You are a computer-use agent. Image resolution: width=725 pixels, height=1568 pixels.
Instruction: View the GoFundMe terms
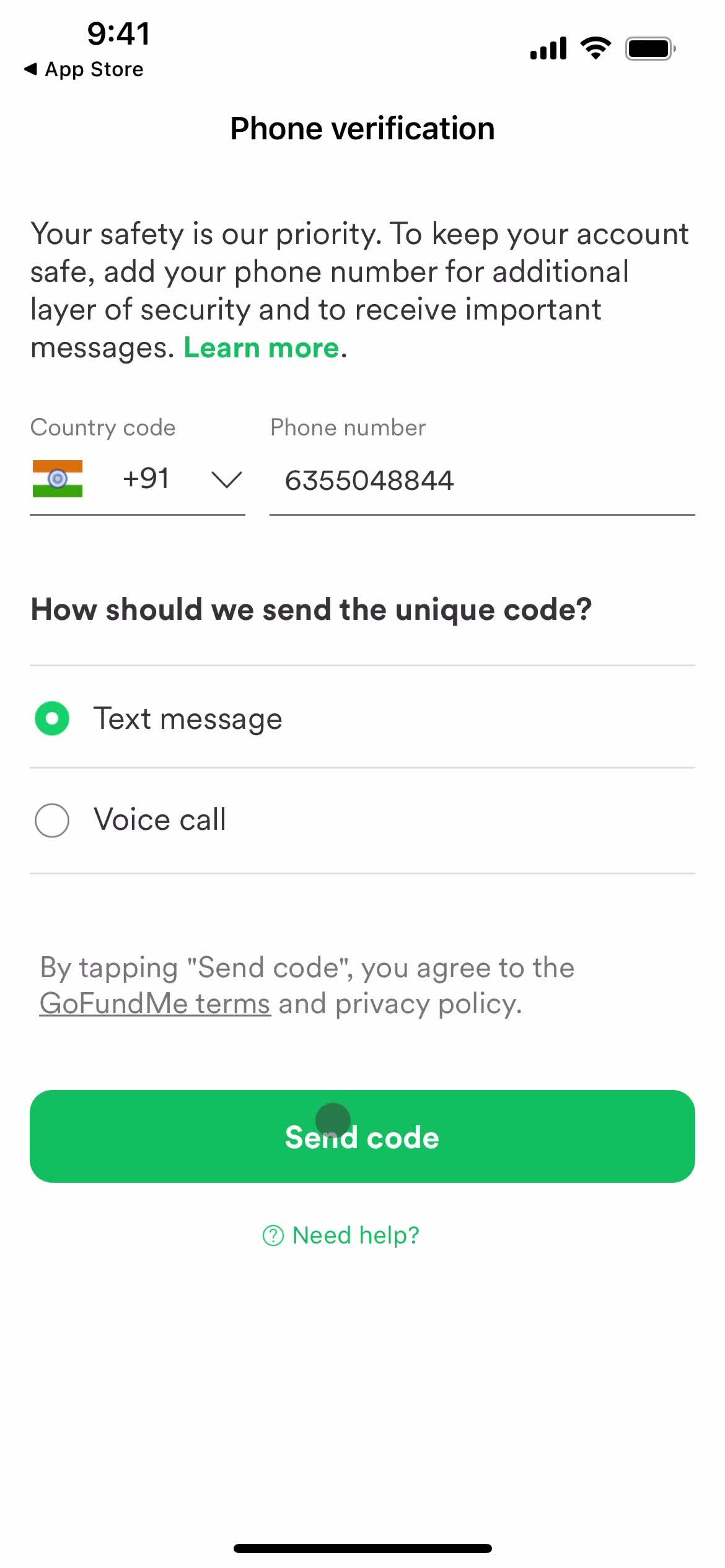(x=153, y=1003)
